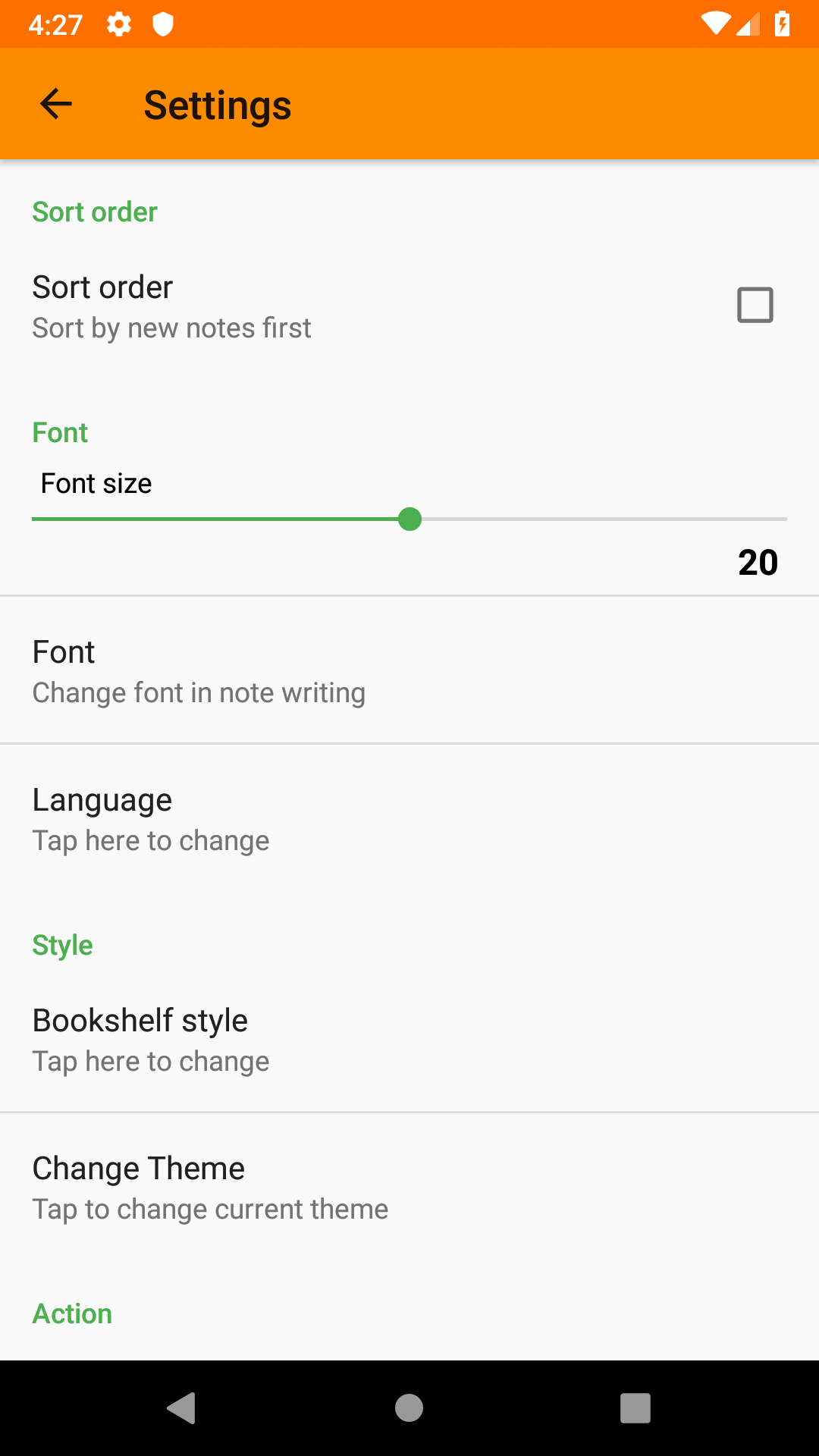The height and width of the screenshot is (1456, 819).
Task: Tap the Settings title in the header
Action: [x=218, y=104]
